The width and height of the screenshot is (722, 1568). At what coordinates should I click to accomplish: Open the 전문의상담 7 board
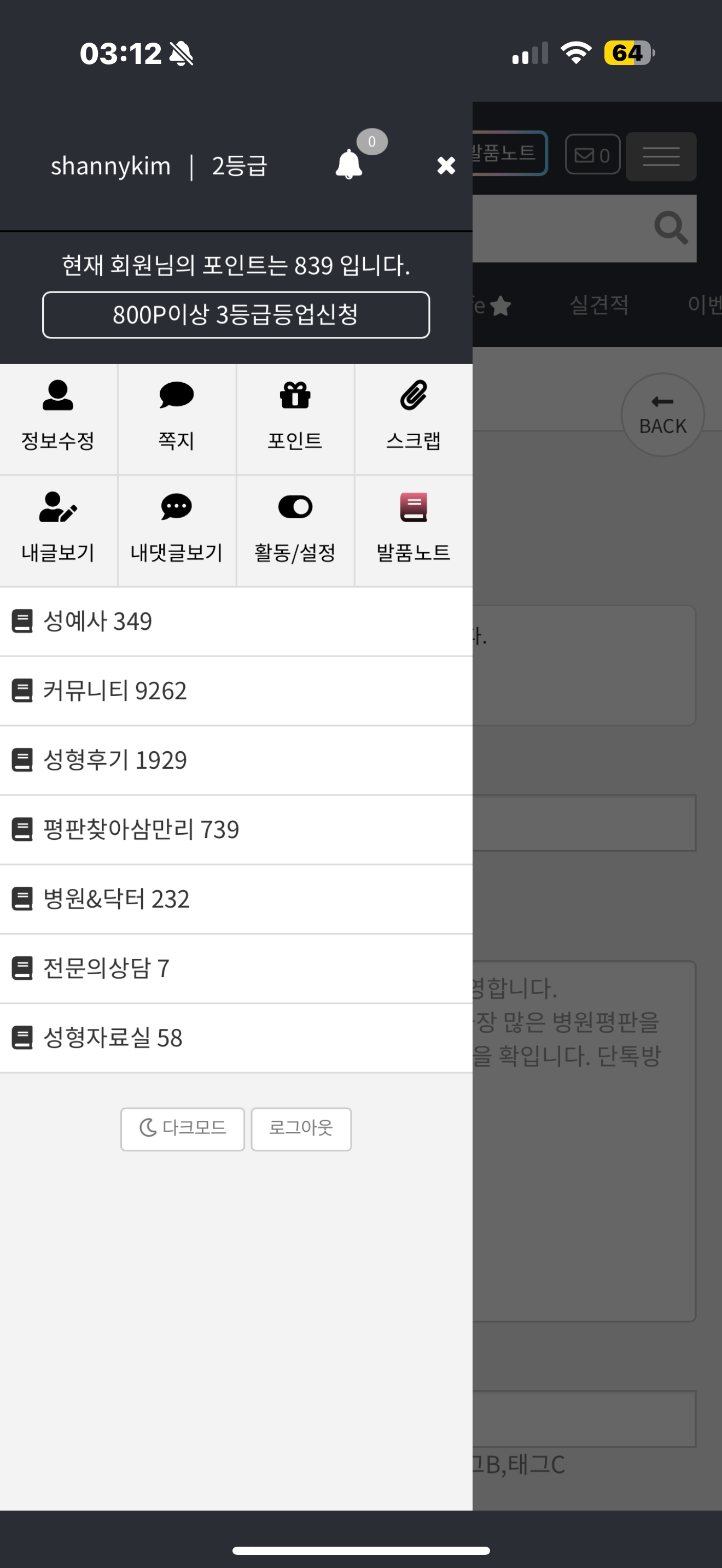[236, 968]
